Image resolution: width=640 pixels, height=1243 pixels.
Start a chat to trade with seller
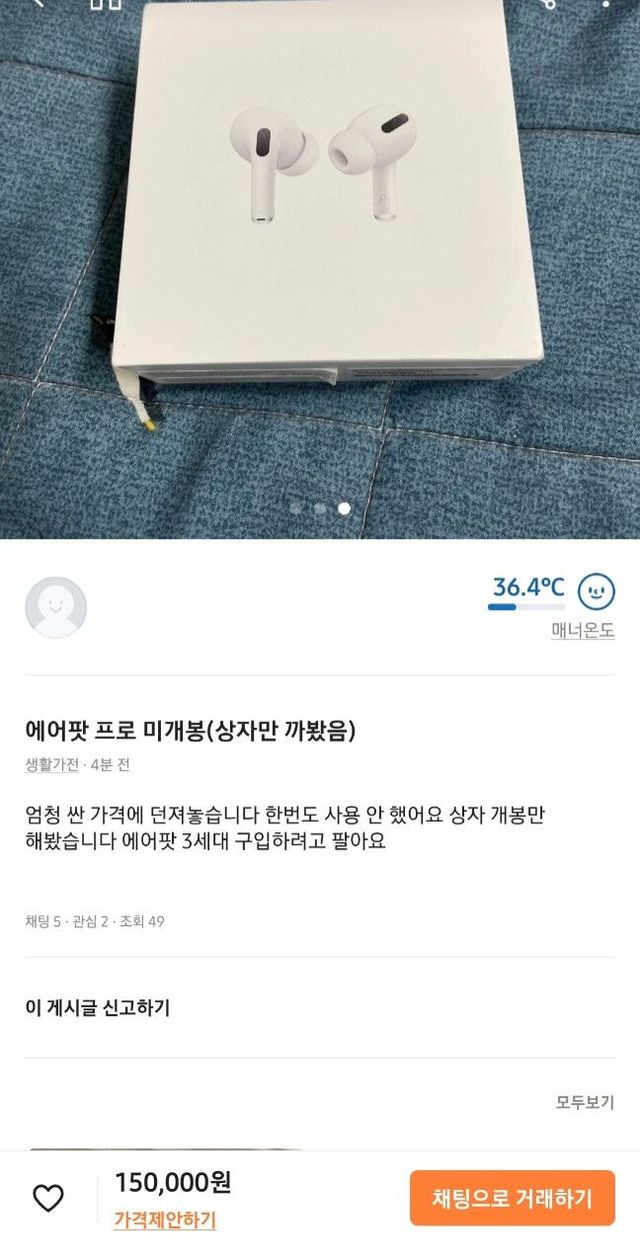pos(512,1198)
